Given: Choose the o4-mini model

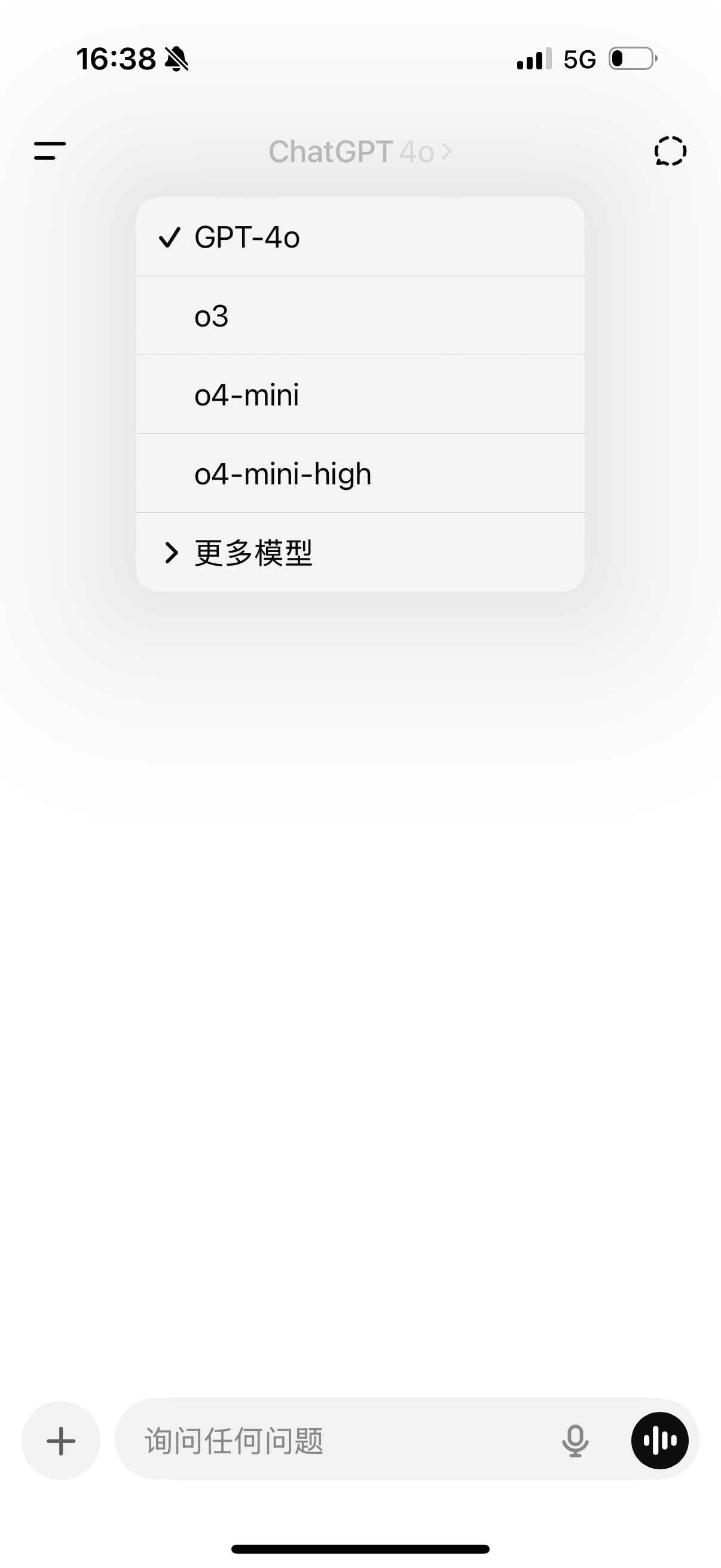Looking at the screenshot, I should (x=360, y=395).
